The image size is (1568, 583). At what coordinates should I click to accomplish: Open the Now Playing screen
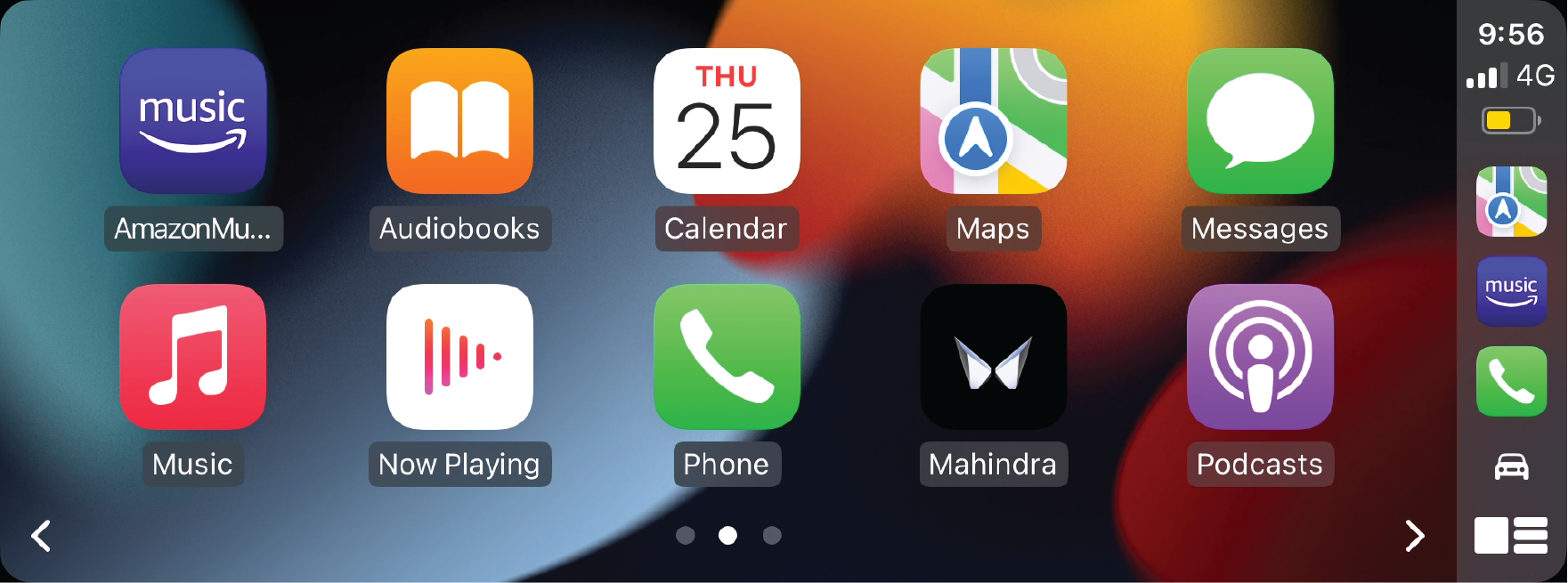click(x=459, y=357)
